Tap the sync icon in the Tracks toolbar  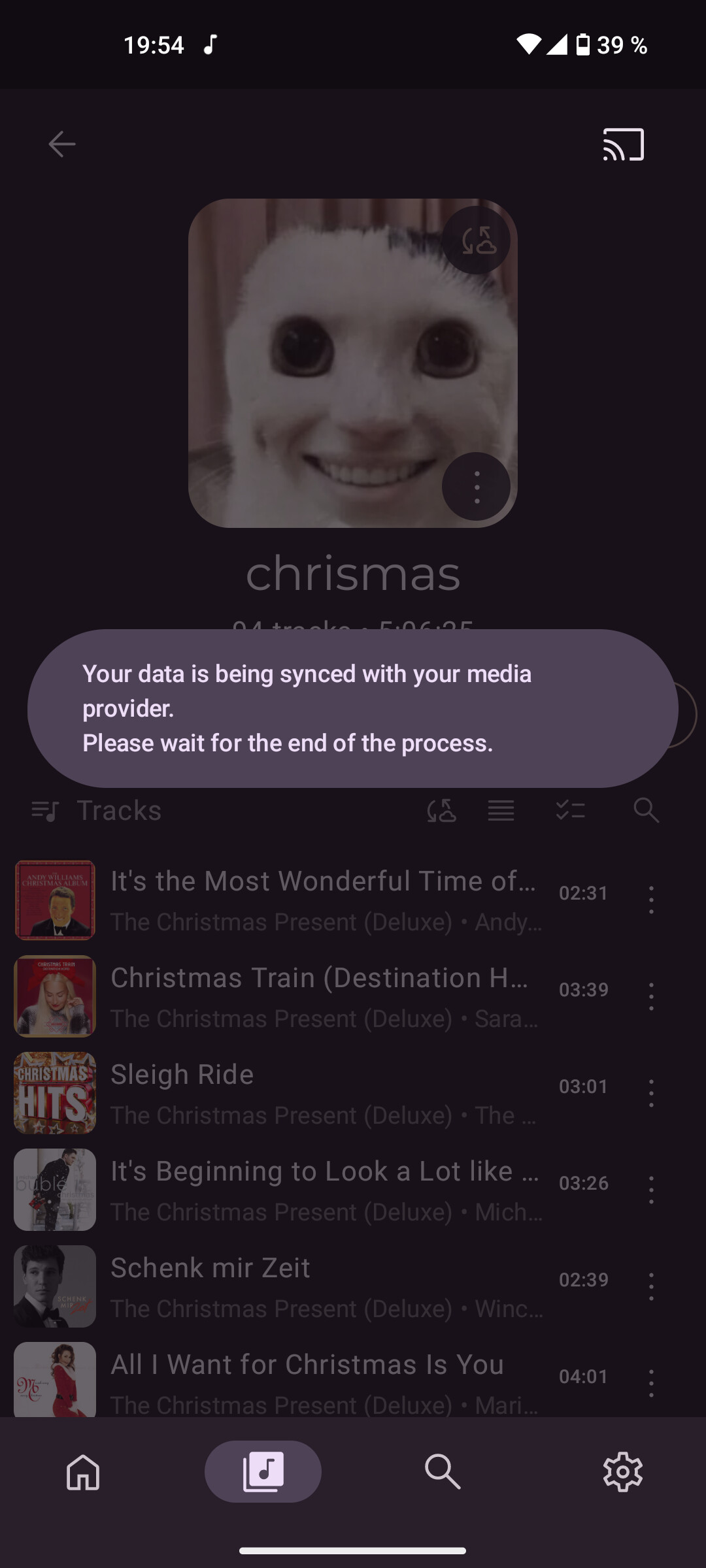(441, 811)
